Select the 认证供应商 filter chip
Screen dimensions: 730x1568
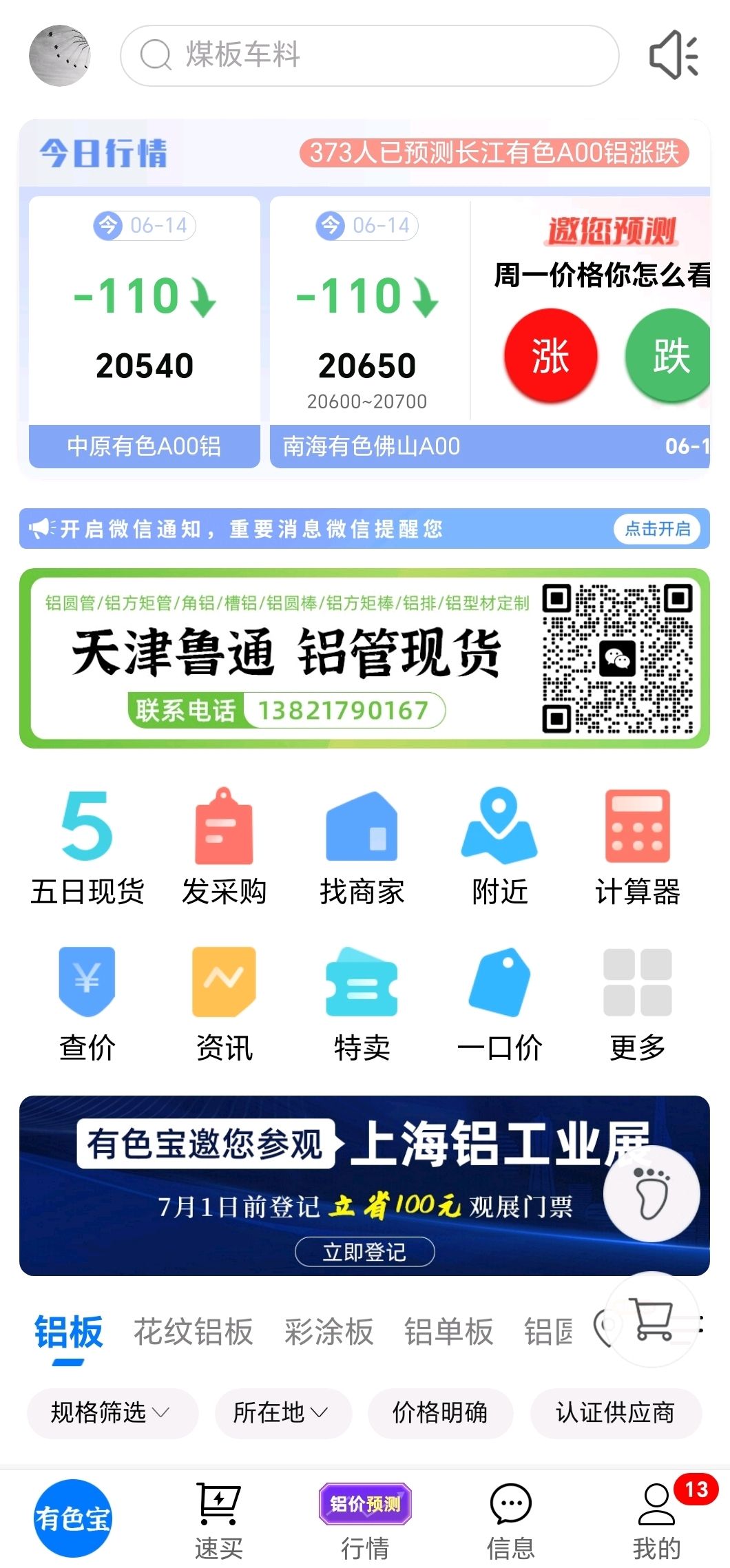616,1413
